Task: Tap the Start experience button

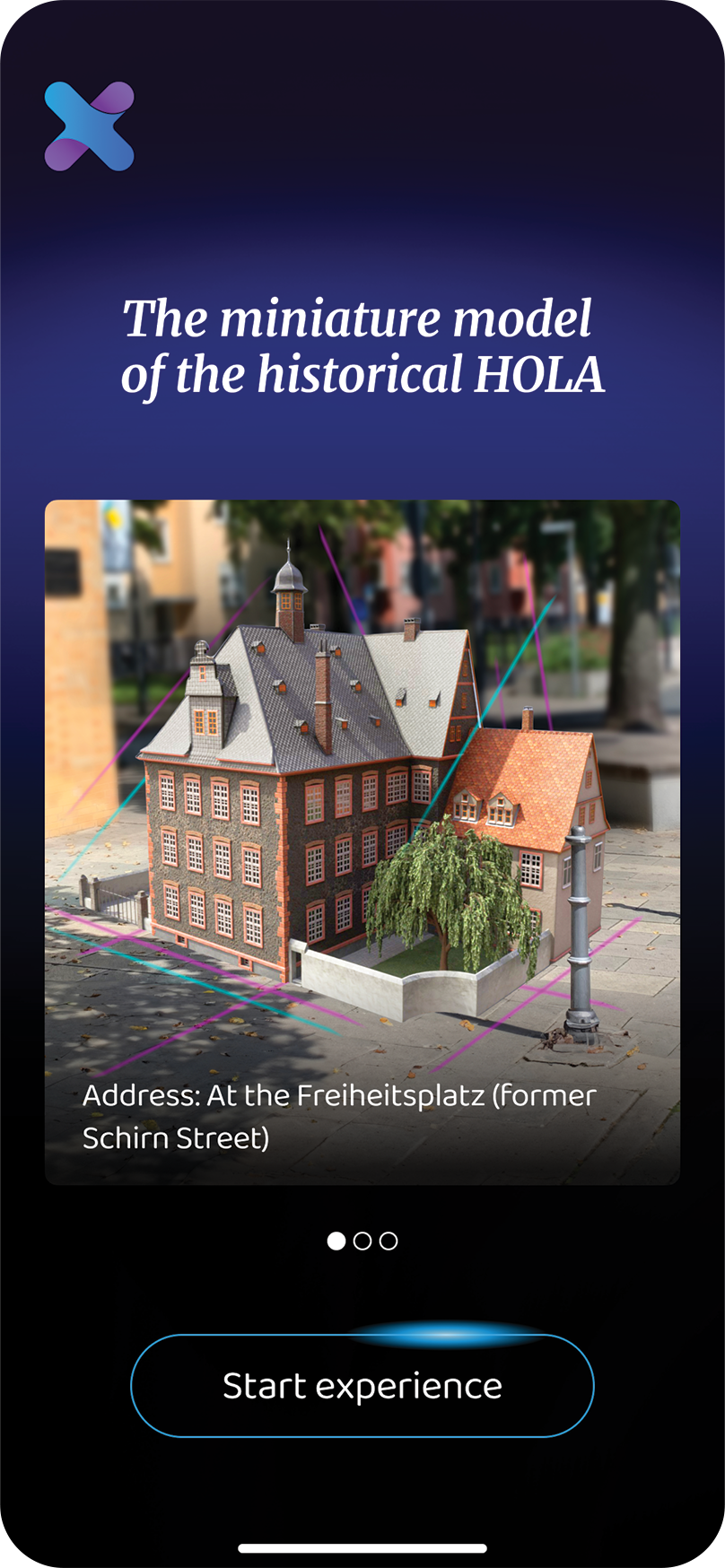Action: pos(362,1386)
